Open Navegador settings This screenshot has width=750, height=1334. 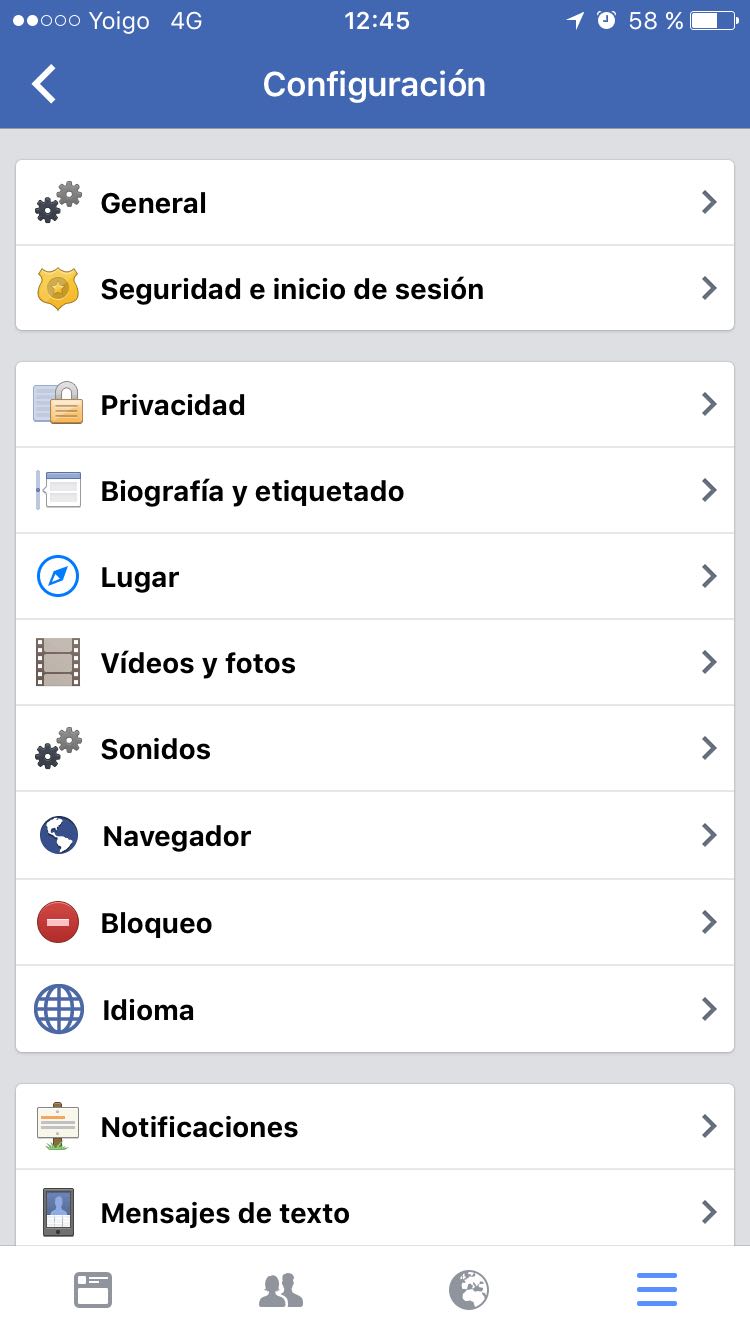click(x=375, y=836)
